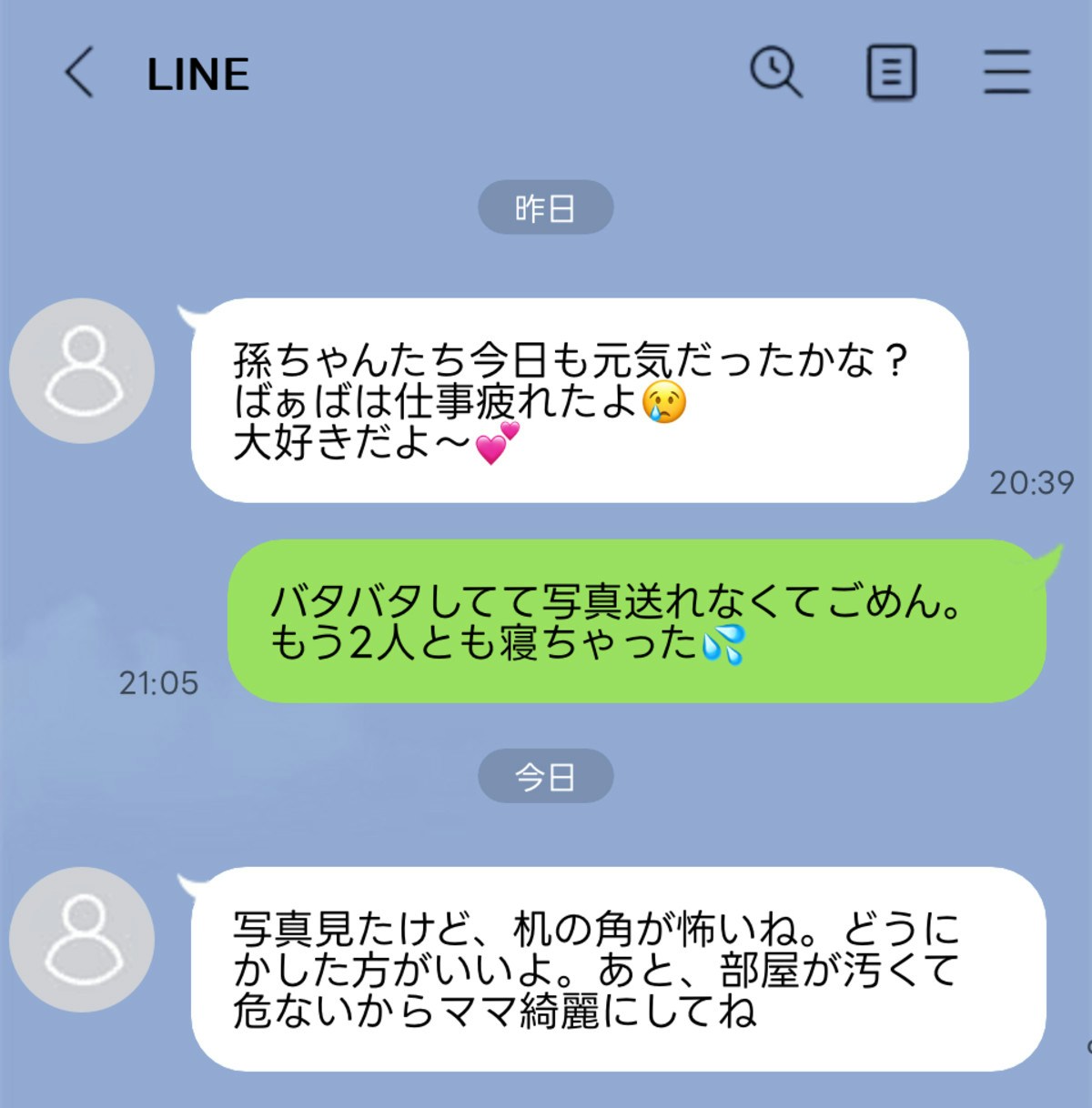Open the notes icon in the header
1092x1108 pixels.
pos(890,73)
